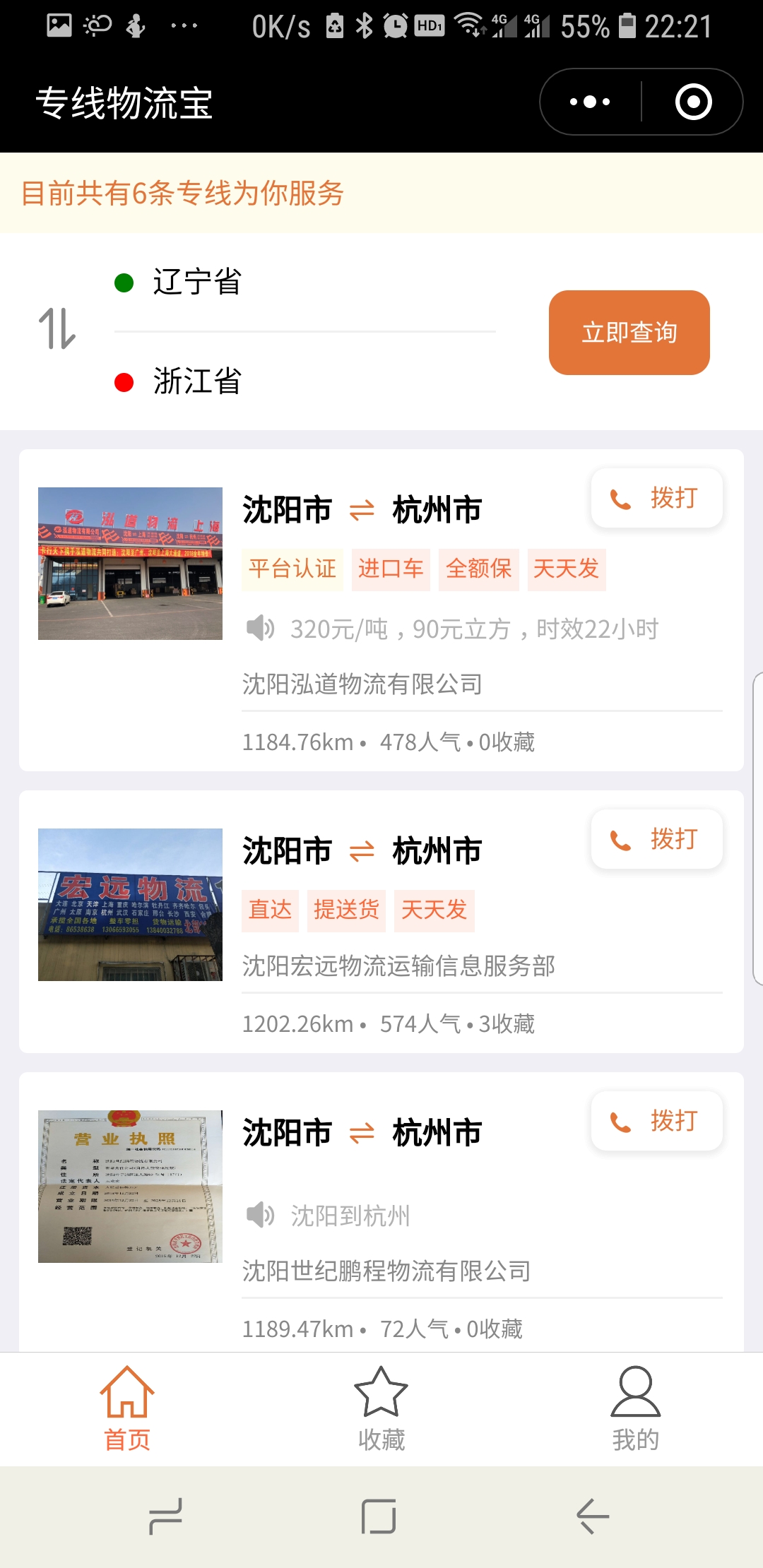This screenshot has height=1568, width=763.
Task: Go back using system back button
Action: click(x=592, y=1516)
